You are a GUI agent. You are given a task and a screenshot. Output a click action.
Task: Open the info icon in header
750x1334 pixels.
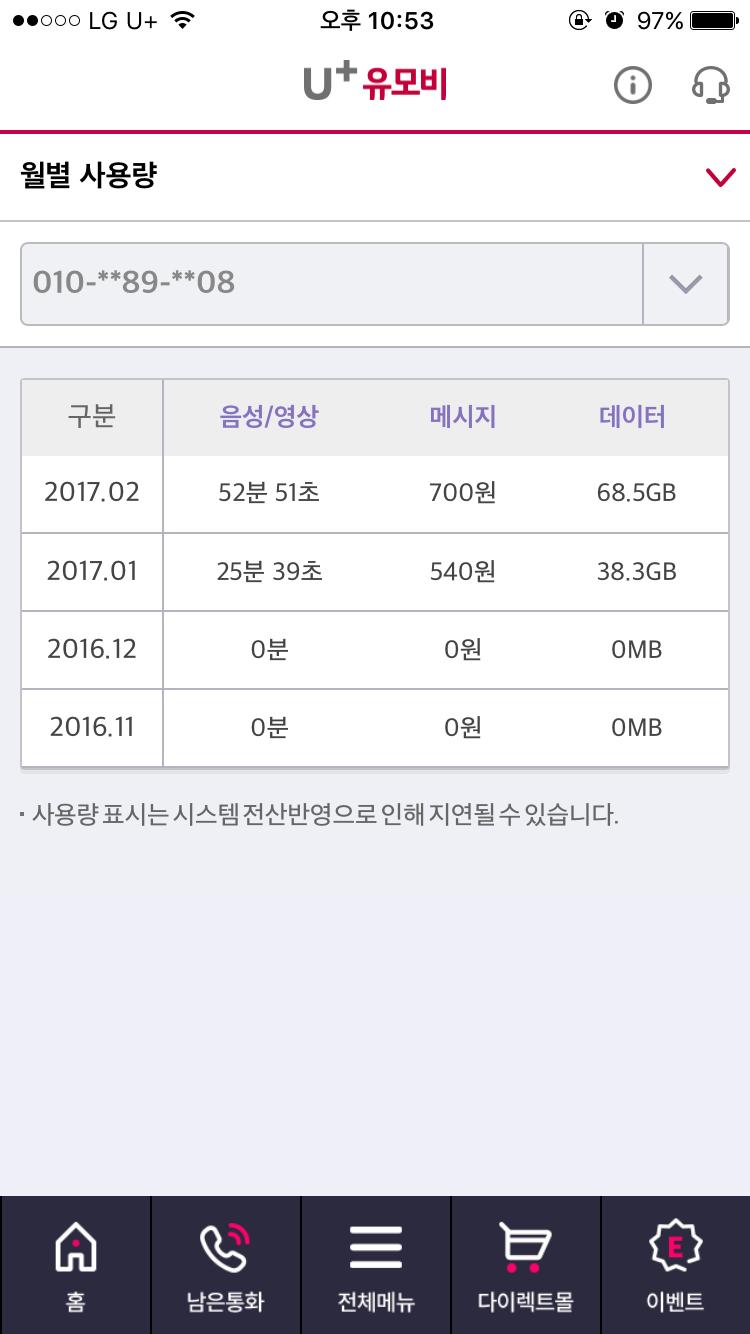[632, 86]
